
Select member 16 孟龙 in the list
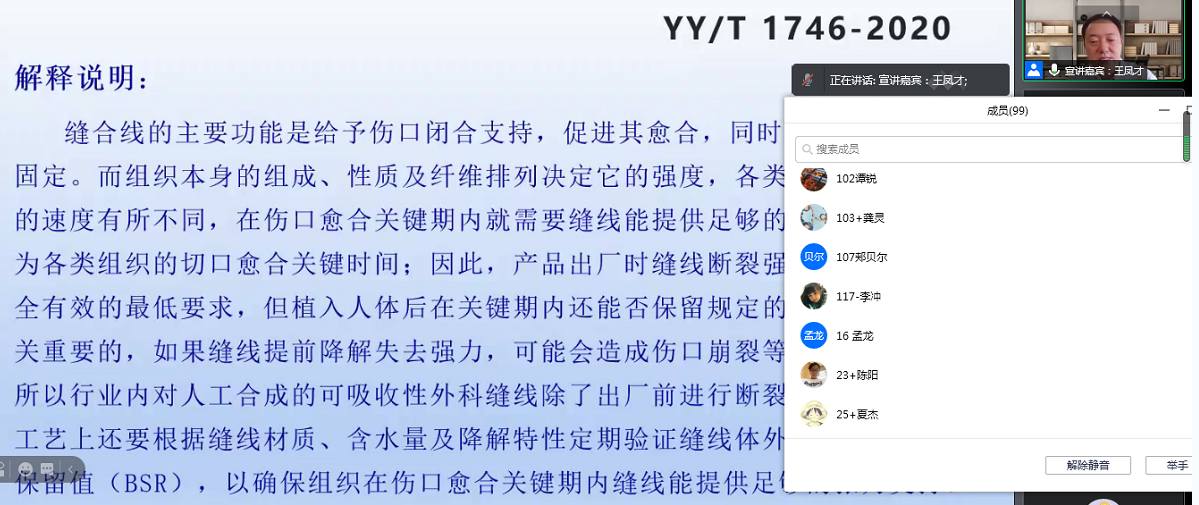pyautogui.click(x=856, y=335)
